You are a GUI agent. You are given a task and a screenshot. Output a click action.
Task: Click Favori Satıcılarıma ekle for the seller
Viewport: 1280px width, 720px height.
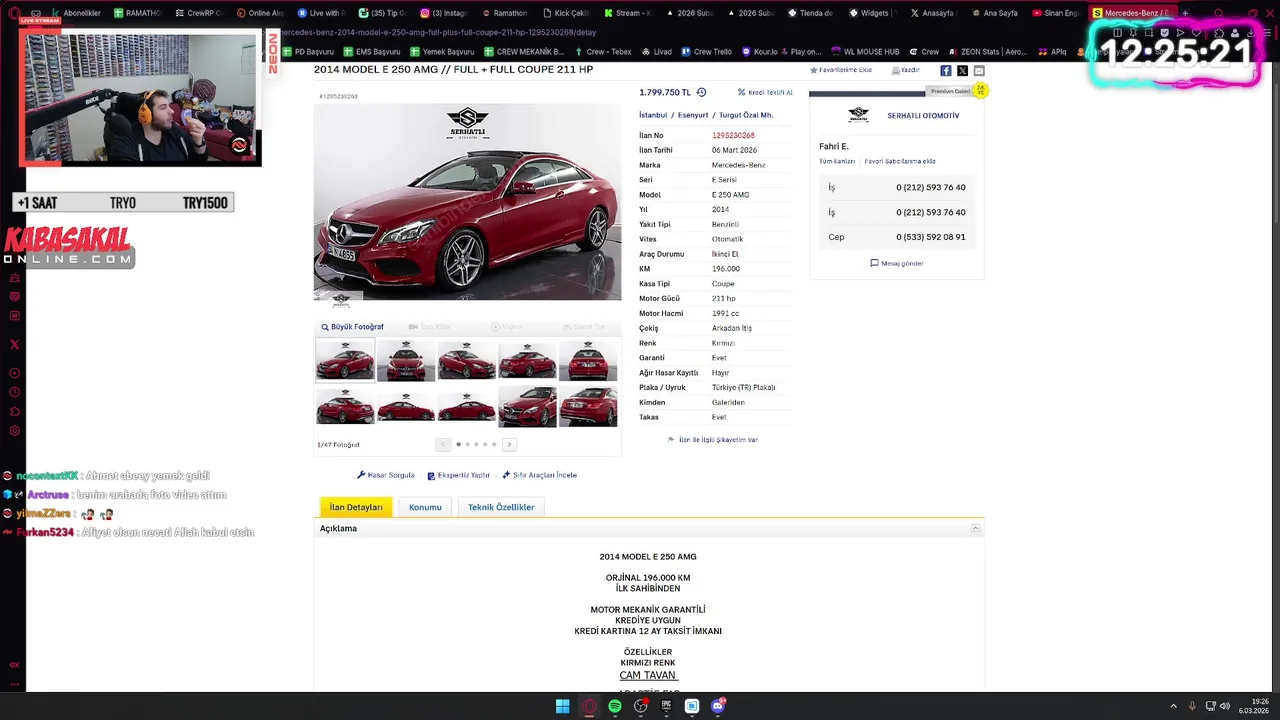[x=900, y=161]
